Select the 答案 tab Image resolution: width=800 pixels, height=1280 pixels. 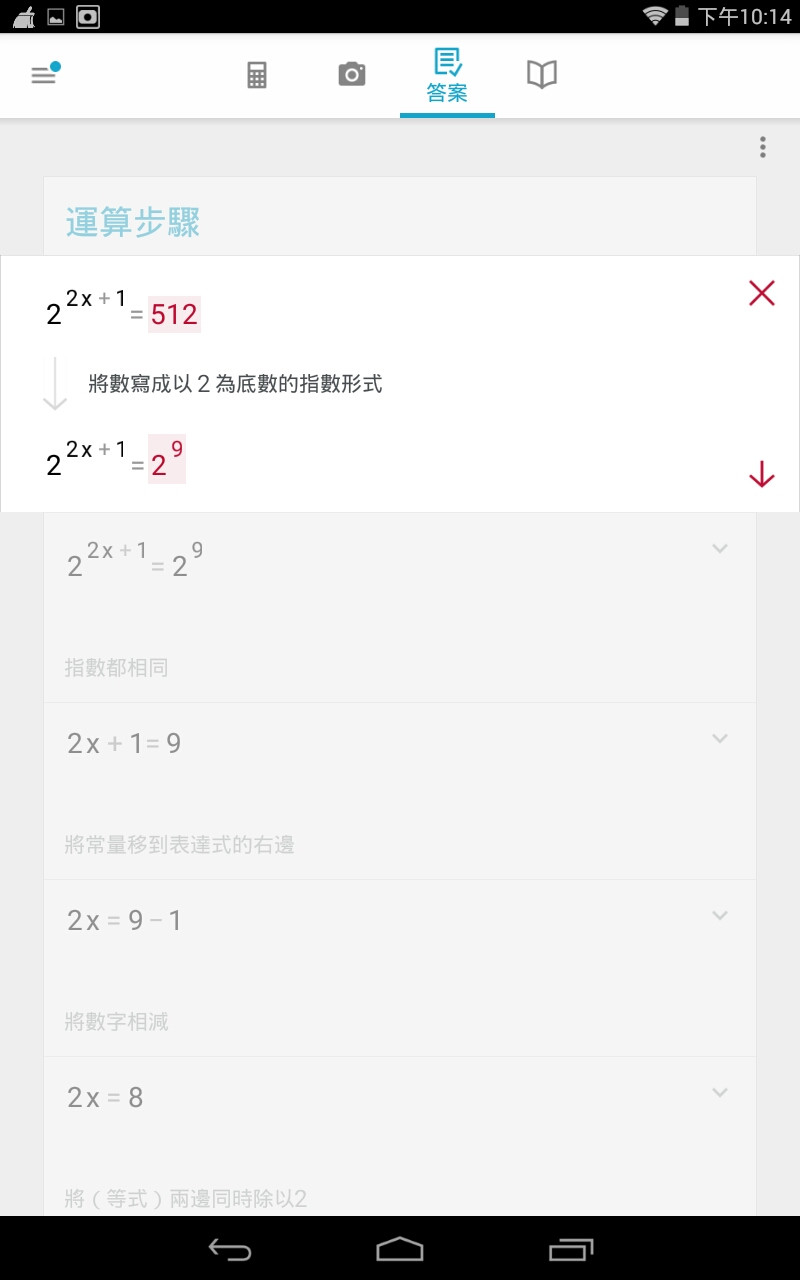(447, 77)
